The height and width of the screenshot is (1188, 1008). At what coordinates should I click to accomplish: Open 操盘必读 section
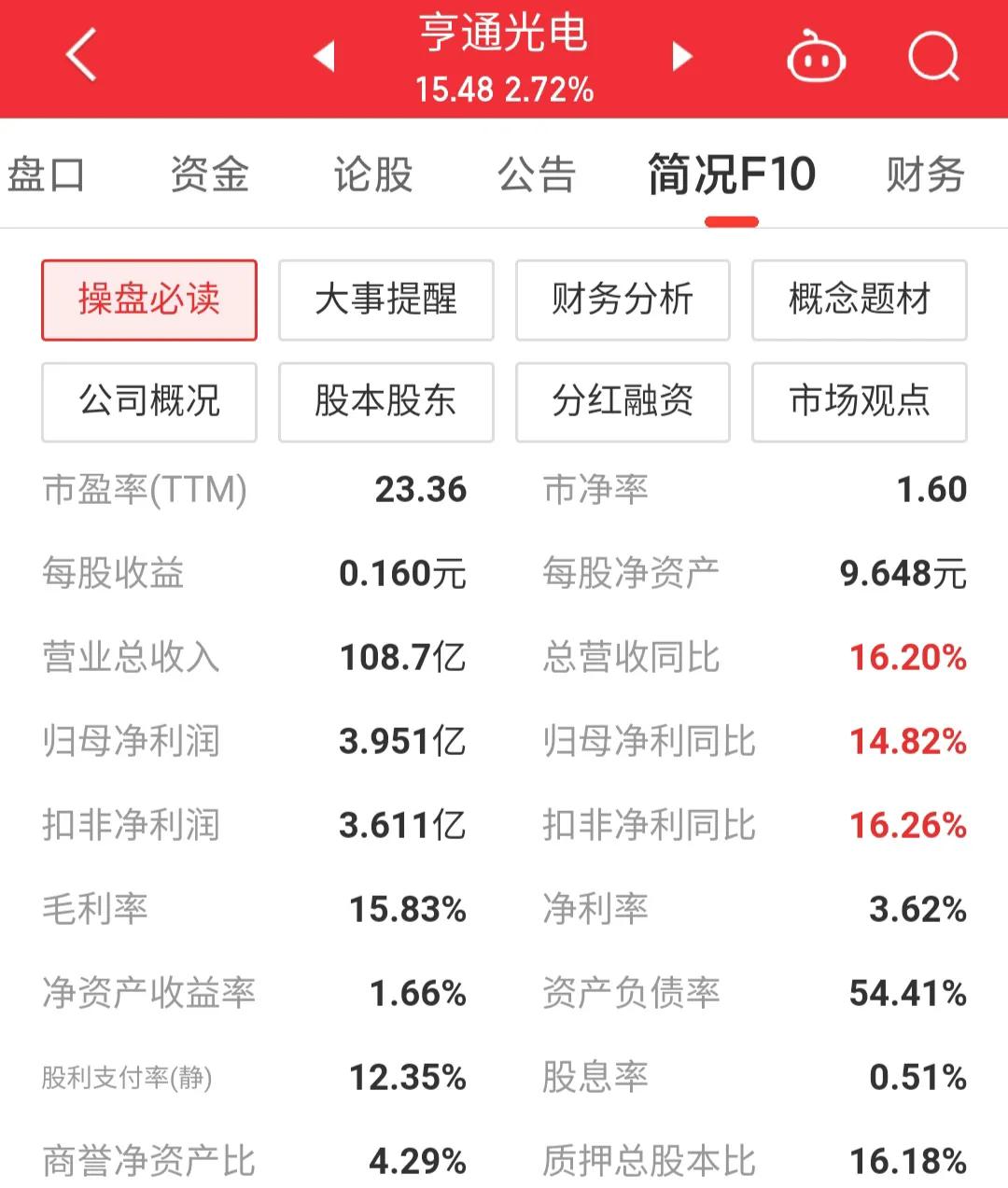(x=148, y=300)
